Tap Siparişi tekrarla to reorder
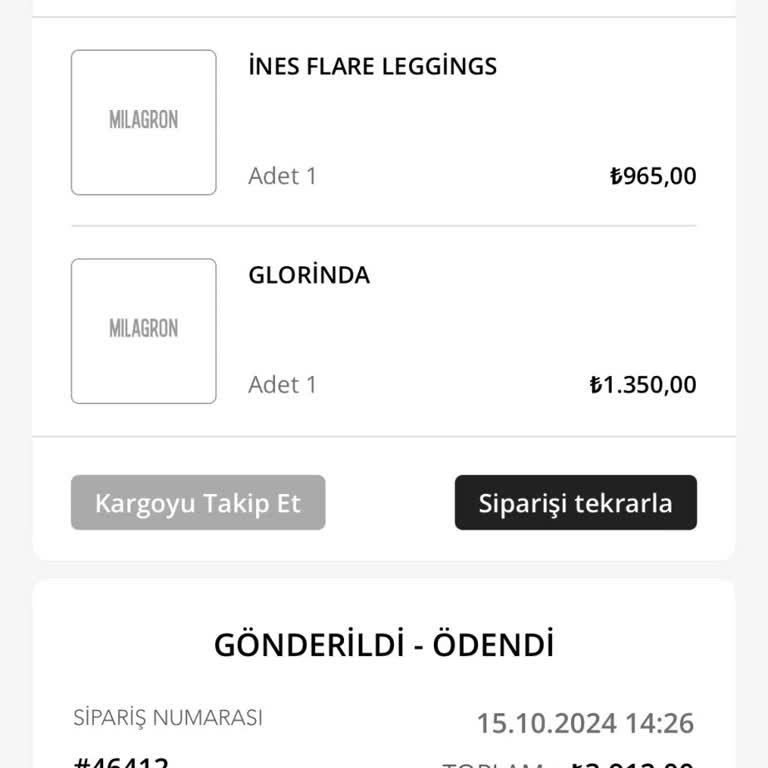 pyautogui.click(x=575, y=502)
